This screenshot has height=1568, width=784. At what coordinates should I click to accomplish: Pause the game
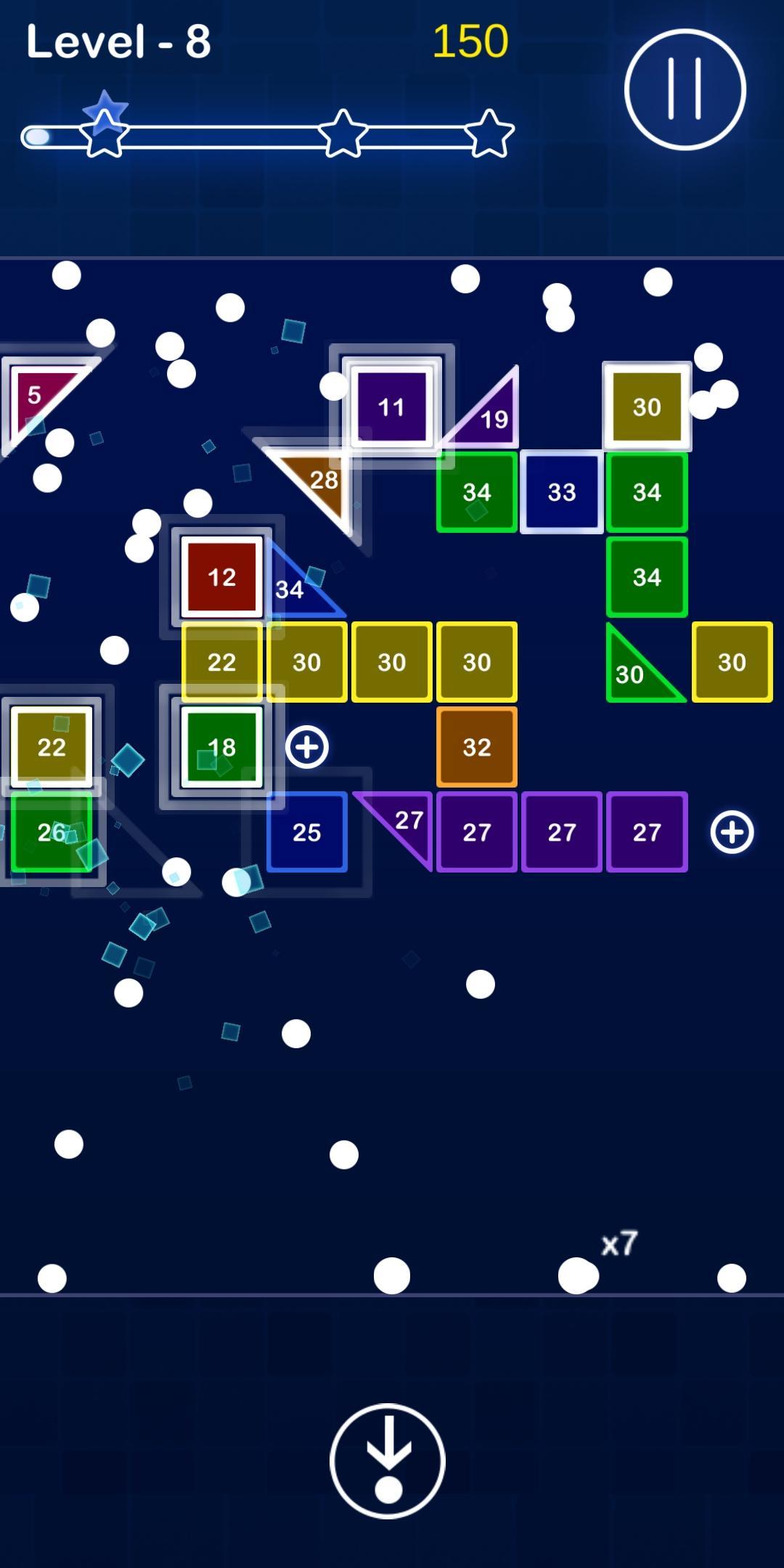[x=685, y=90]
